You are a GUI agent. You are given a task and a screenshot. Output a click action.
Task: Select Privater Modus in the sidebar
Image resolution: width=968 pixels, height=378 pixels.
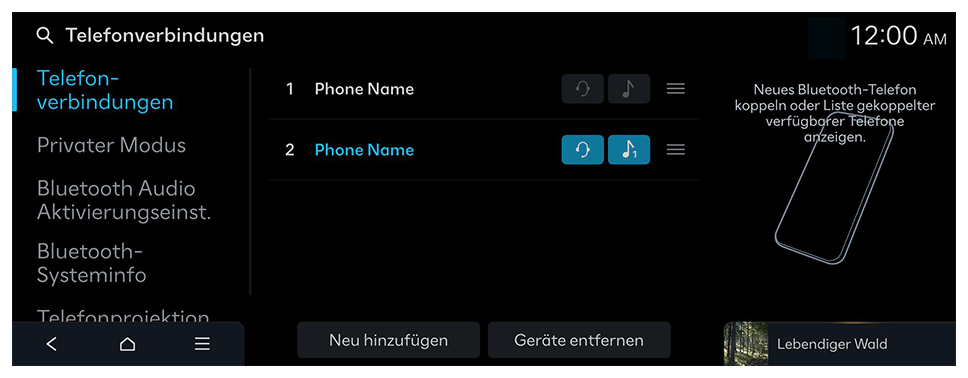[x=111, y=145]
